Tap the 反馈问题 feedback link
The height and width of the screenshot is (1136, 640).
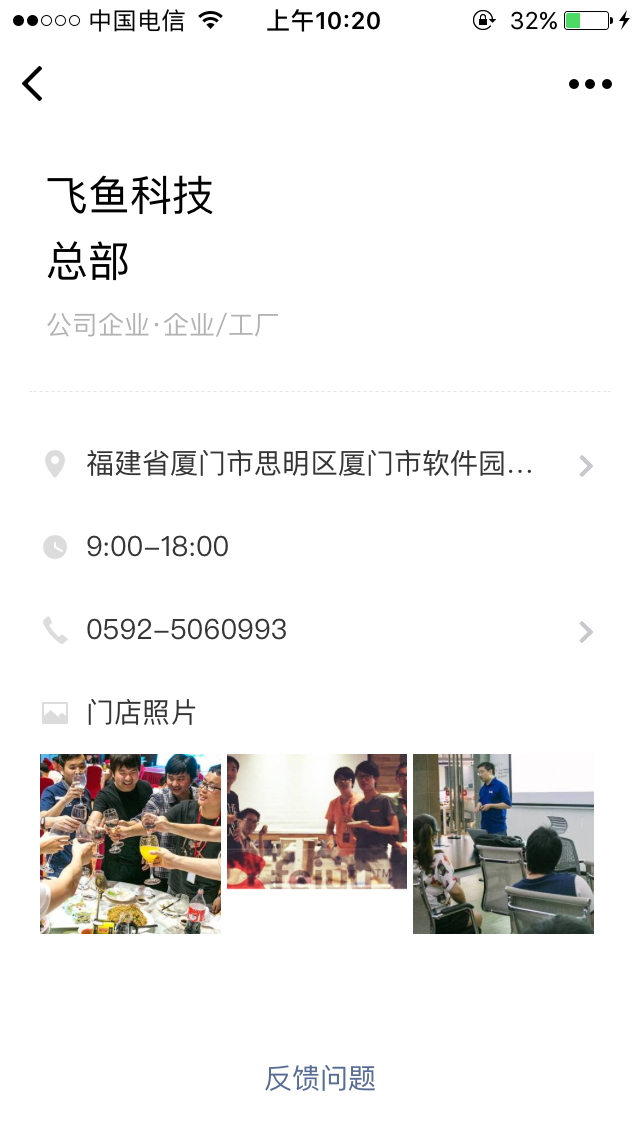320,1078
